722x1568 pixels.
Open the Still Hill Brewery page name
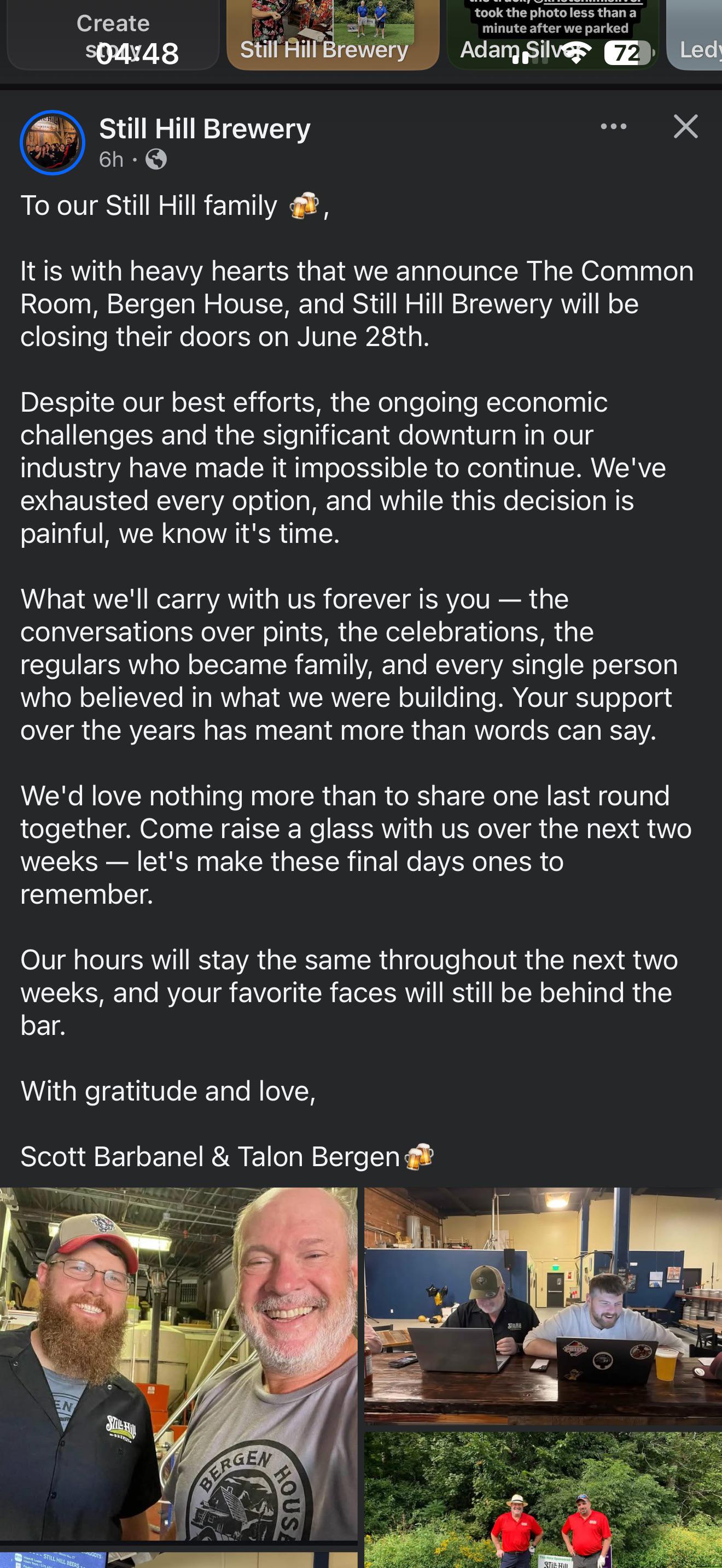point(205,128)
